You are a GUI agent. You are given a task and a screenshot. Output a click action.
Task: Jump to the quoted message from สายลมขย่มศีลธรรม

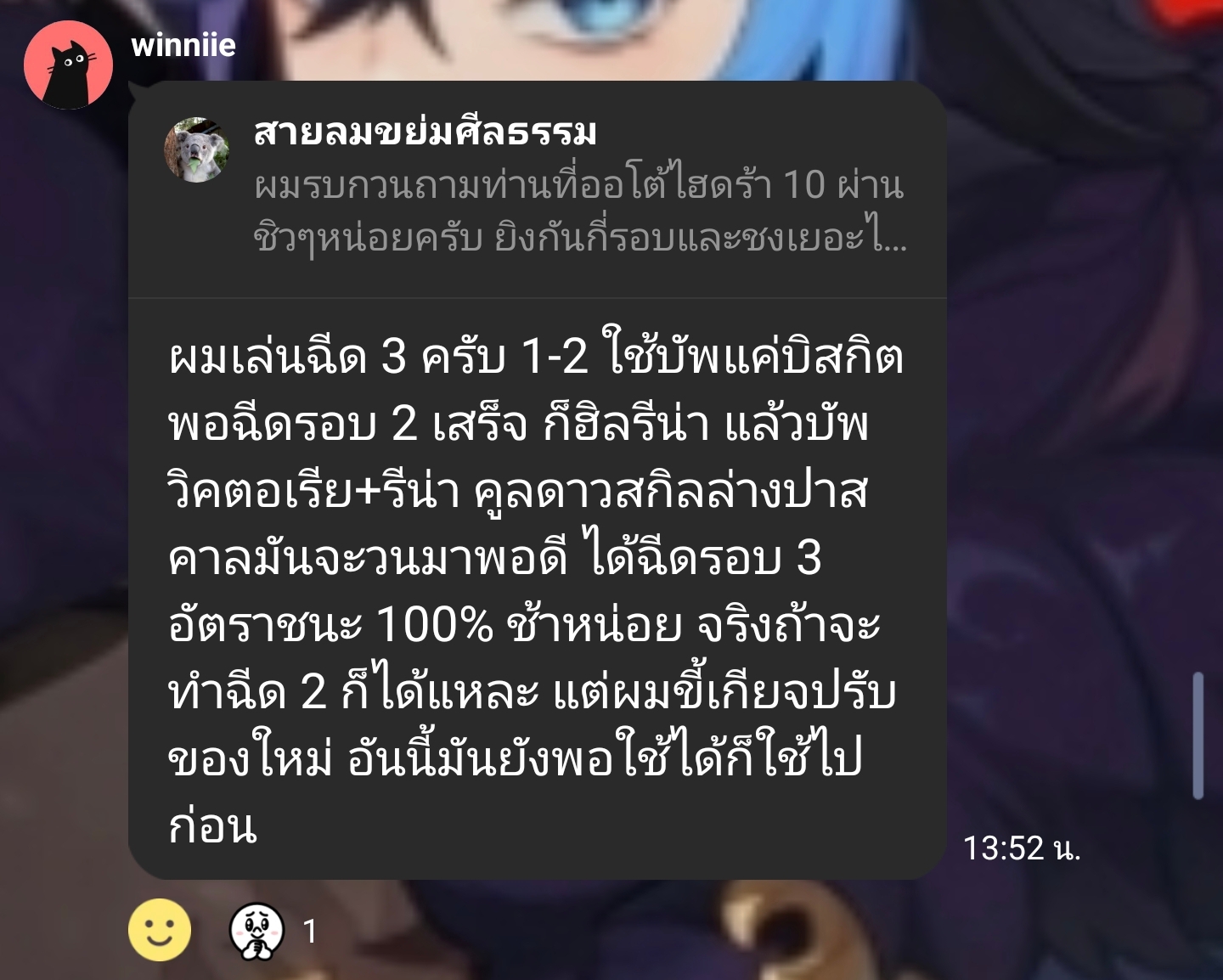[x=537, y=189]
